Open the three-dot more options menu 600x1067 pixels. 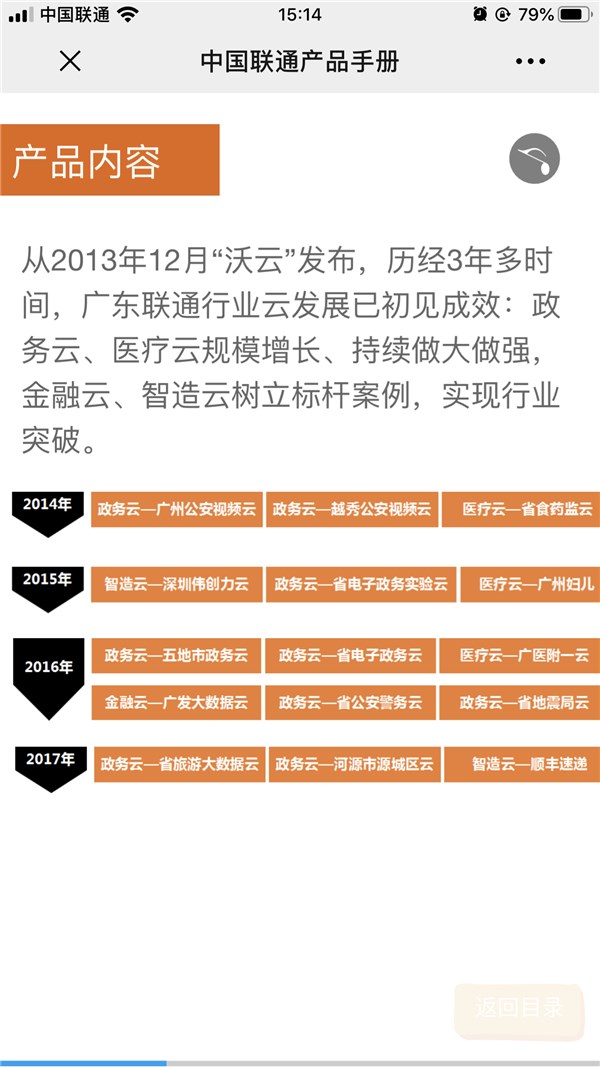point(530,61)
